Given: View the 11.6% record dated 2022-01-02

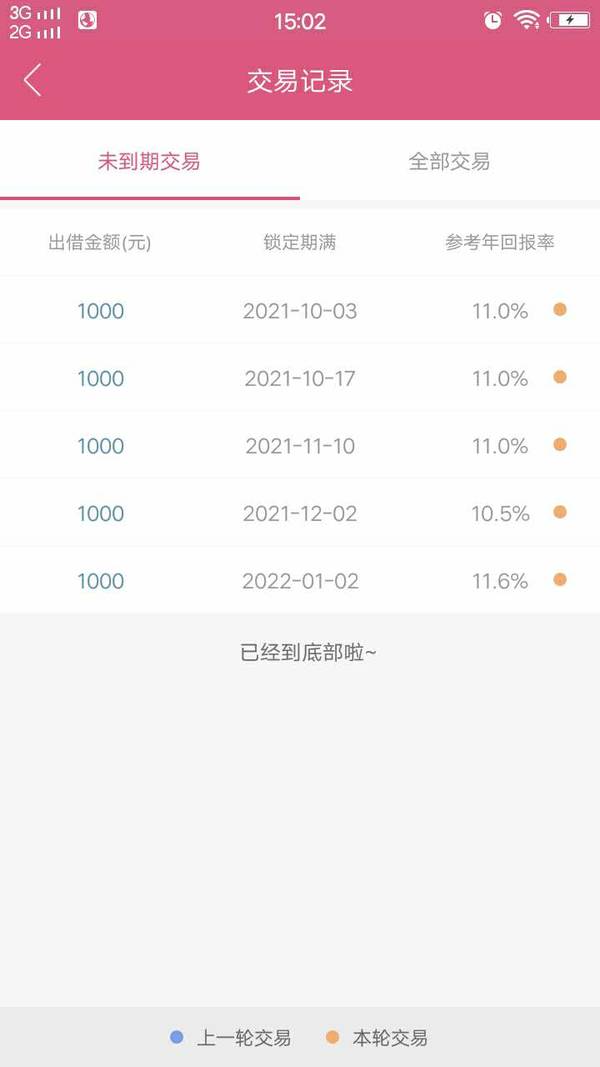Looking at the screenshot, I should pyautogui.click(x=300, y=580).
